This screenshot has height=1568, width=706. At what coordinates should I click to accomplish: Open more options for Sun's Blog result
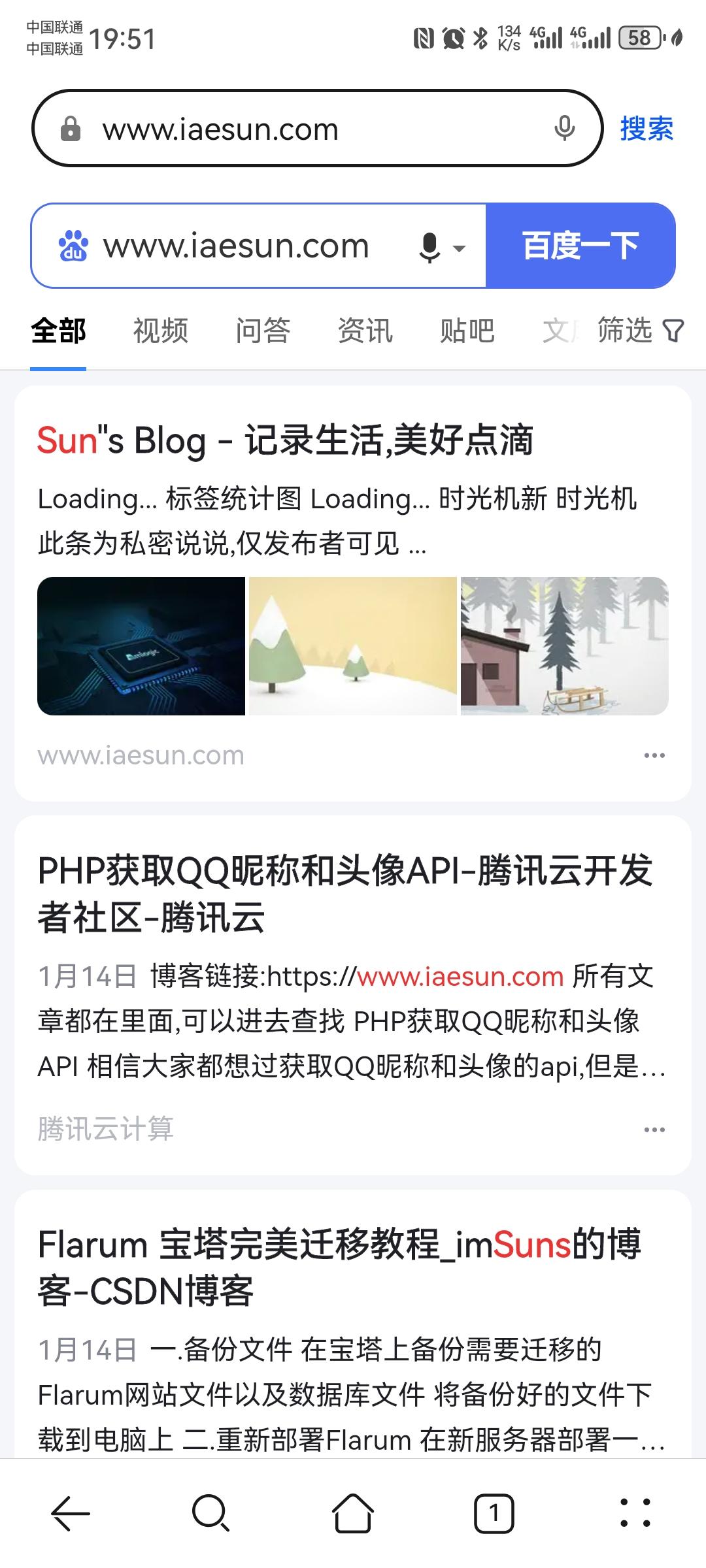[x=654, y=755]
